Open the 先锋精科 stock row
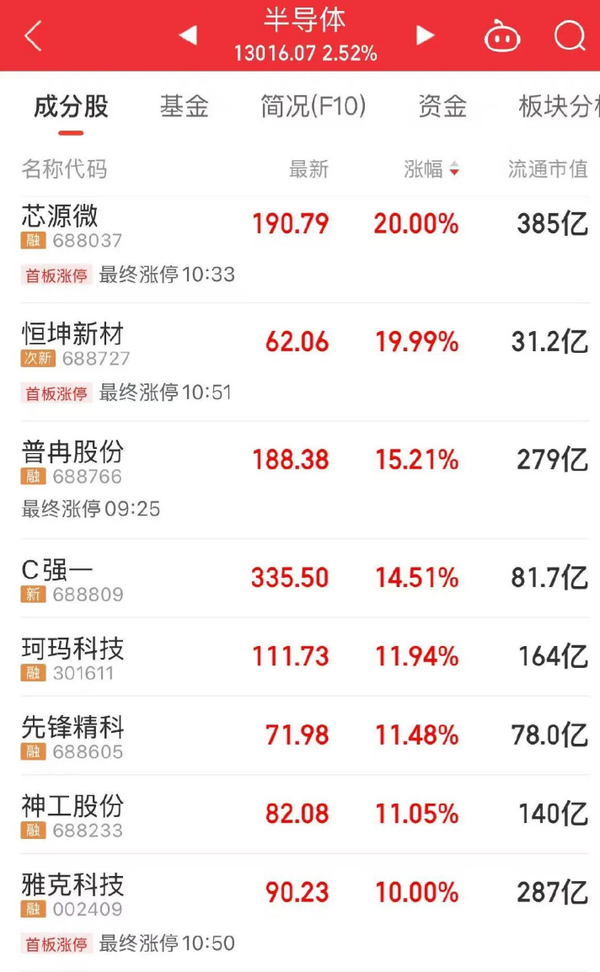600x972 pixels. (x=300, y=736)
